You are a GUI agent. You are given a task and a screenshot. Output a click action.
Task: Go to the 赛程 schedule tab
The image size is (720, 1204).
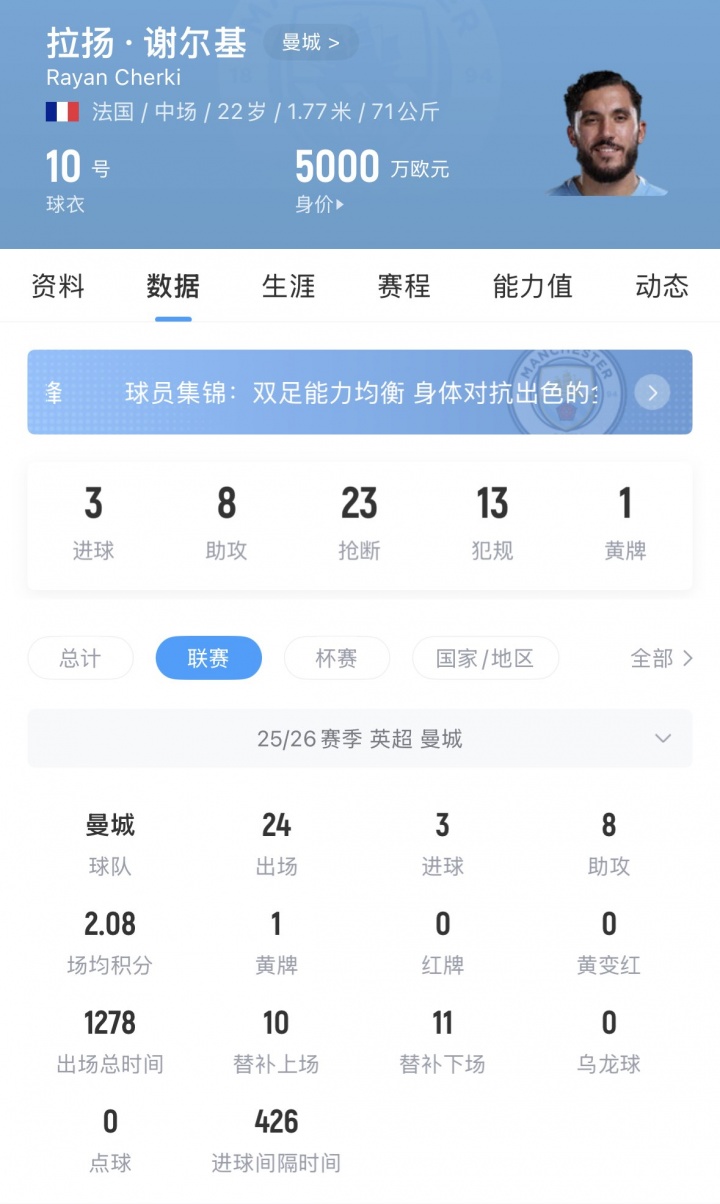404,287
